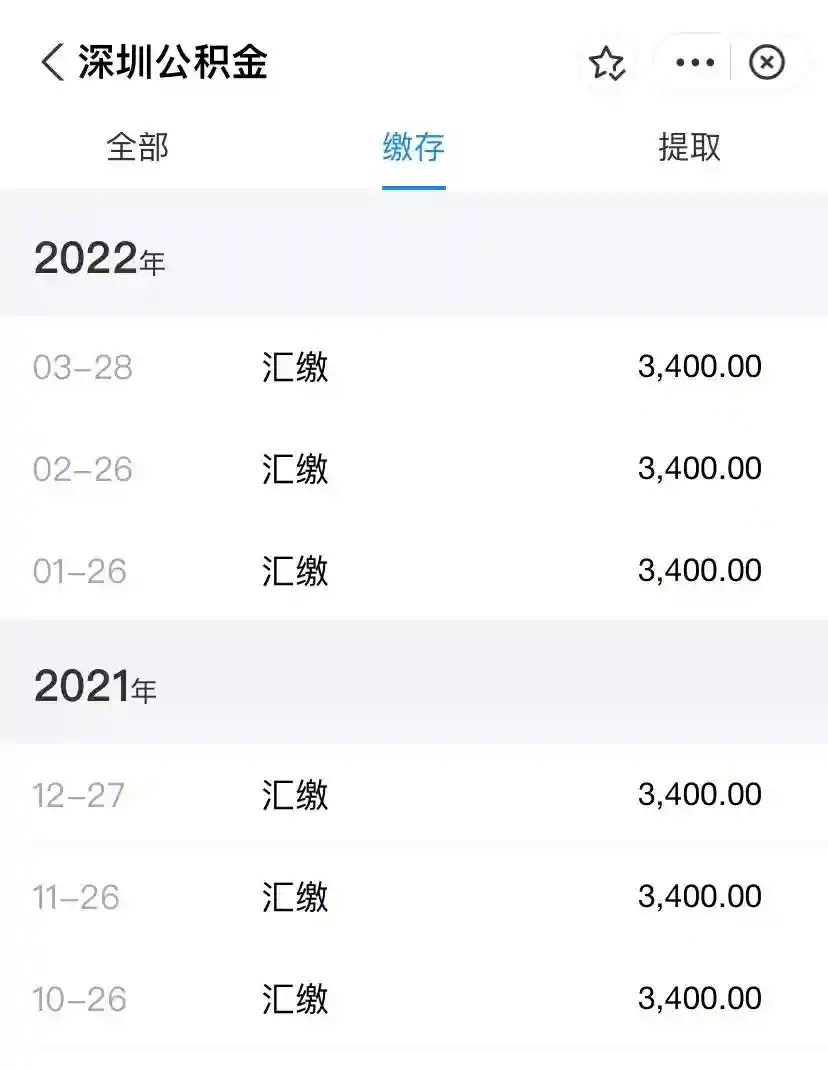The width and height of the screenshot is (828, 1070).
Task: Switch to the 全部 tab
Action: 138,148
